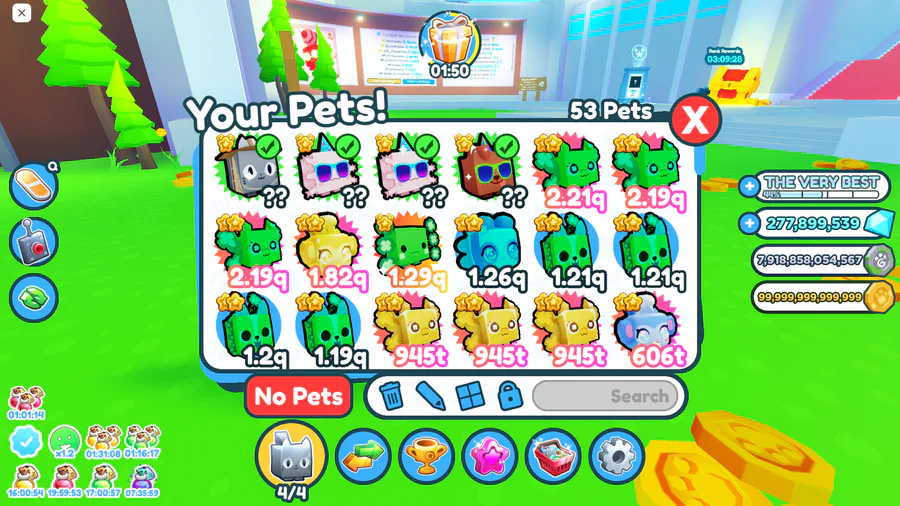Open the pet search field

(605, 396)
